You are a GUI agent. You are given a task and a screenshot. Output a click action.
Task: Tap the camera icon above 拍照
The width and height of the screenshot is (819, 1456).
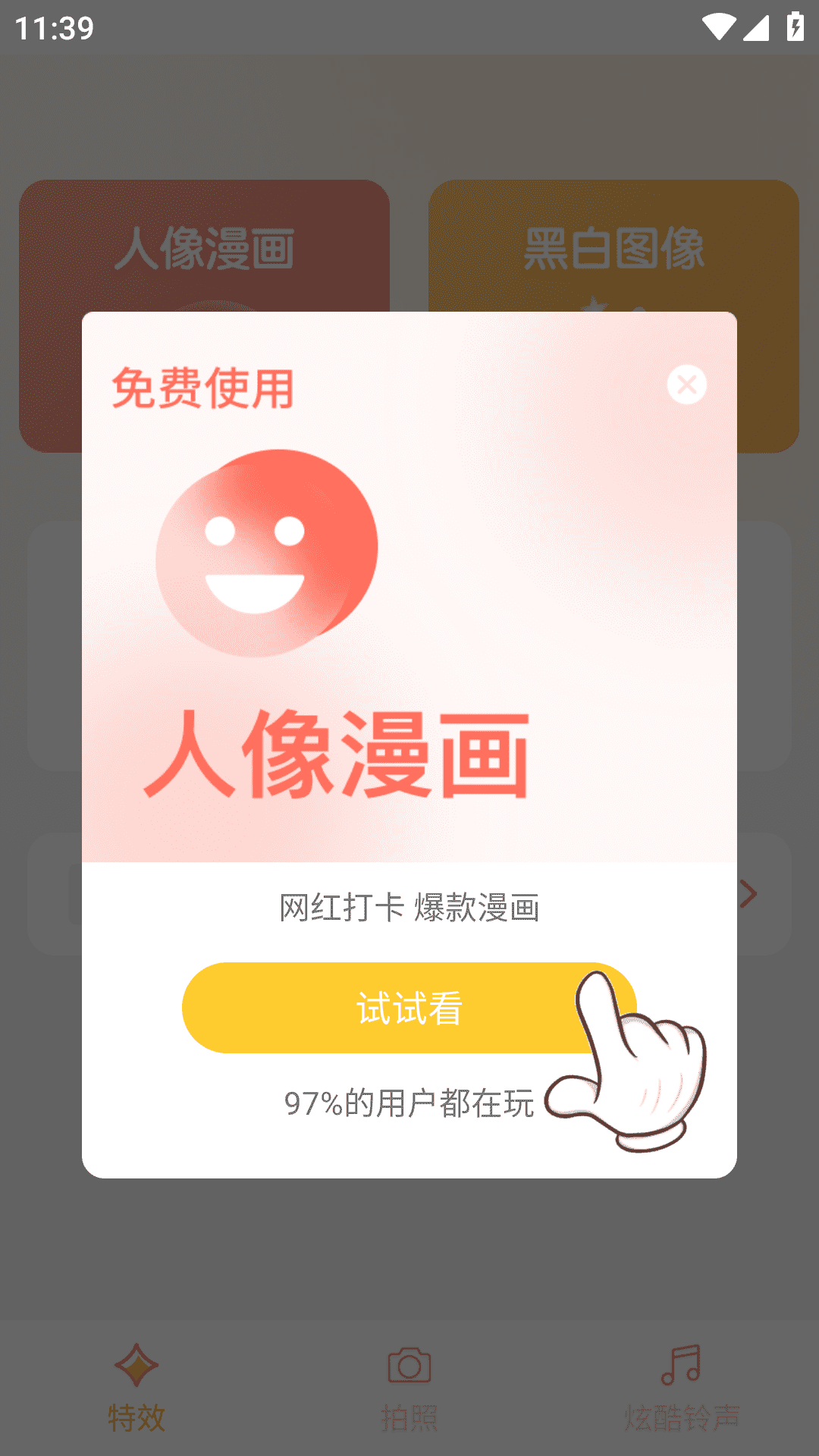409,1365
